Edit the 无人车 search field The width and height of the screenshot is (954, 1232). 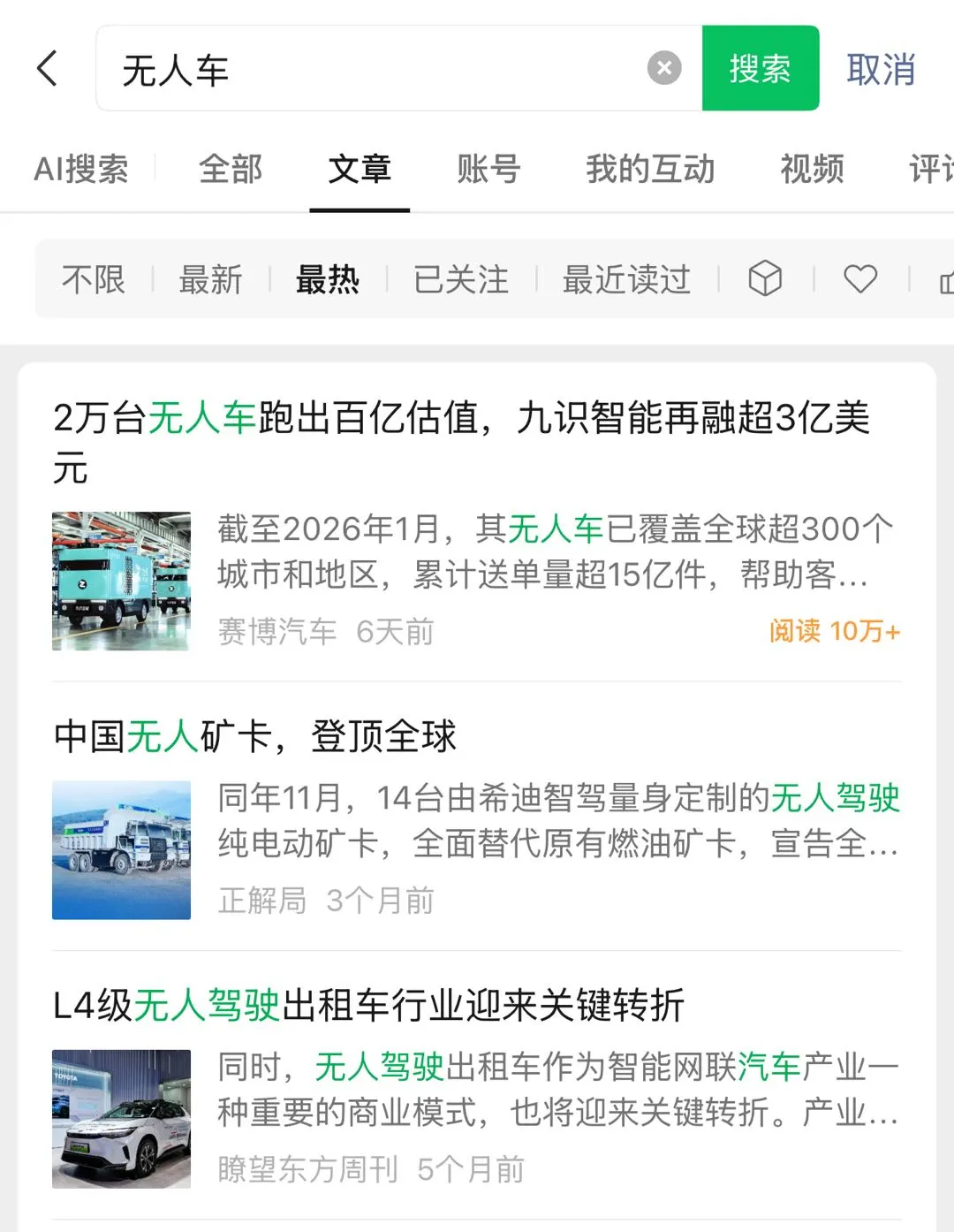(371, 69)
